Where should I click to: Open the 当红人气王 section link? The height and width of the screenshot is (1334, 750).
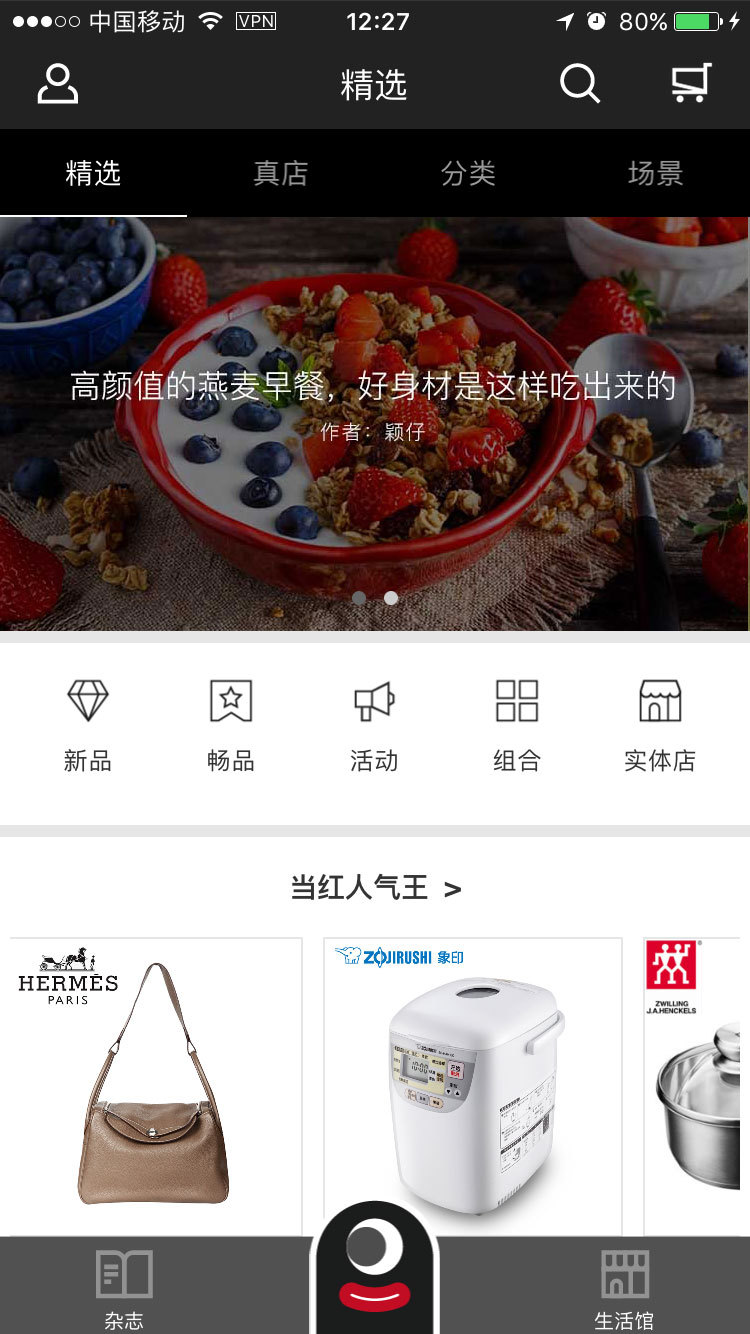[x=375, y=888]
